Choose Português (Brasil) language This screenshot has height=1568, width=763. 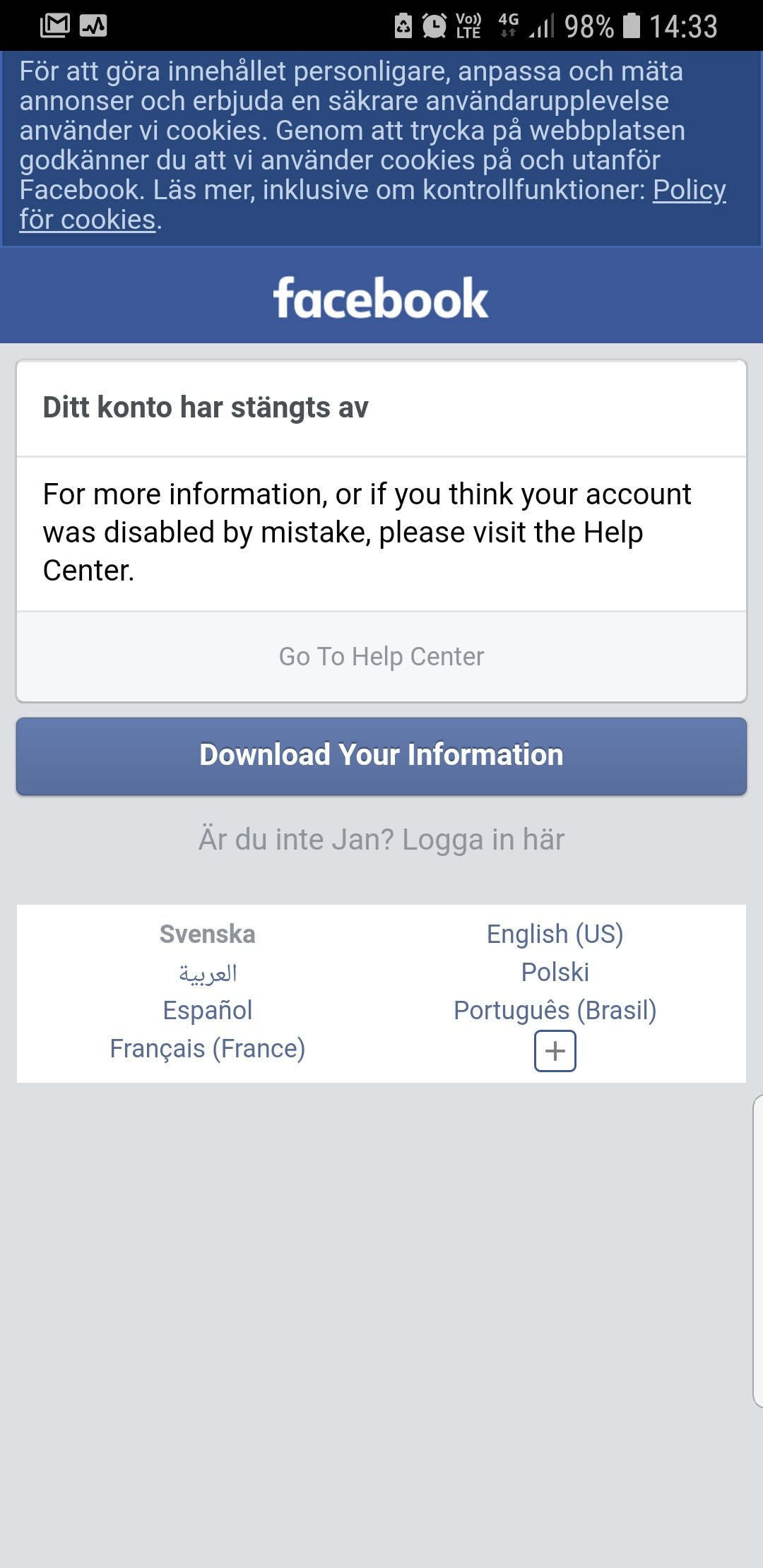[x=555, y=1011]
